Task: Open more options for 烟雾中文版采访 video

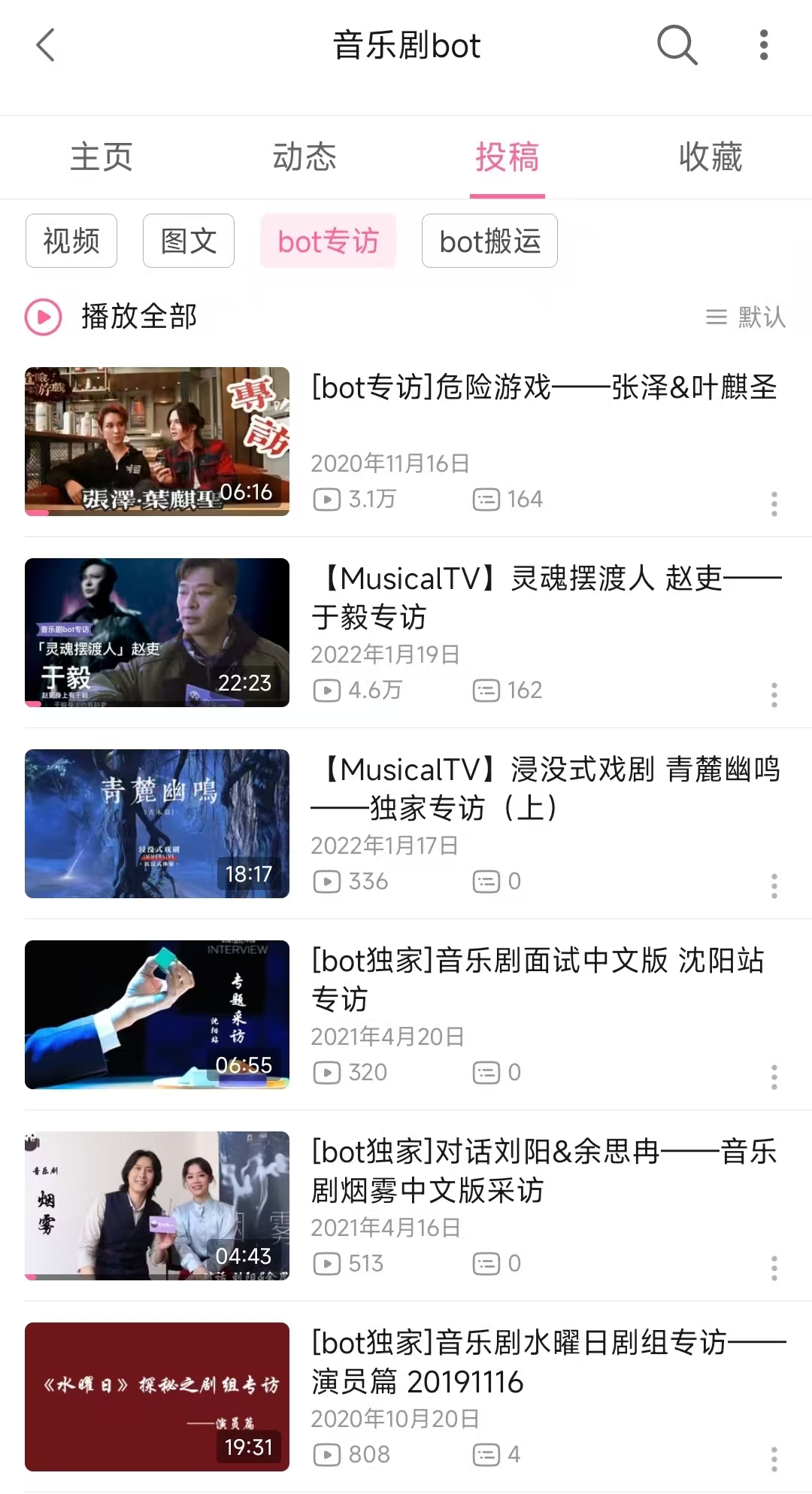Action: coord(774,1268)
